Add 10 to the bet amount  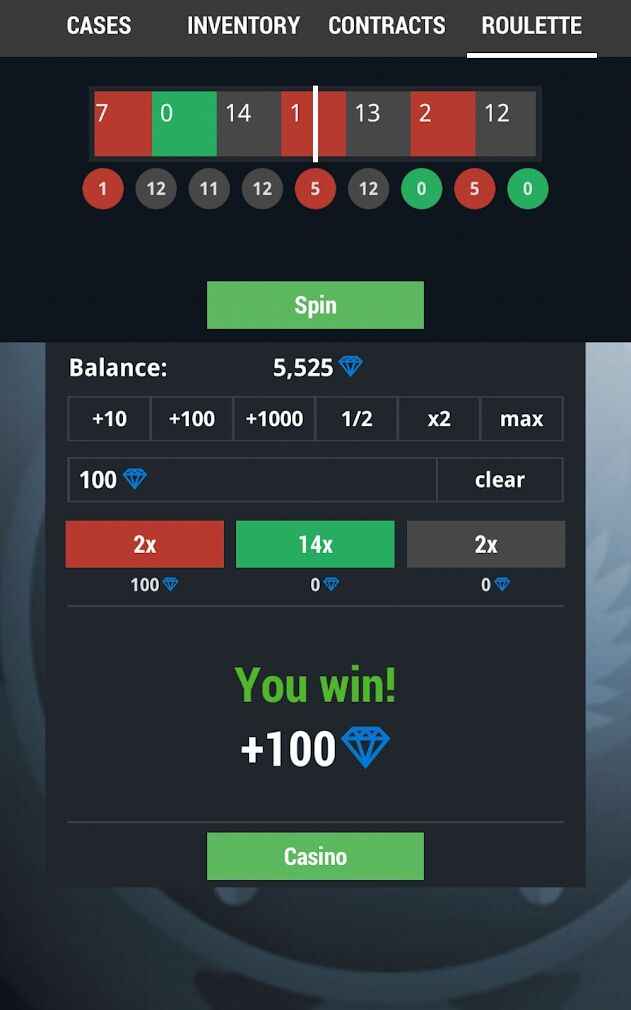[109, 419]
